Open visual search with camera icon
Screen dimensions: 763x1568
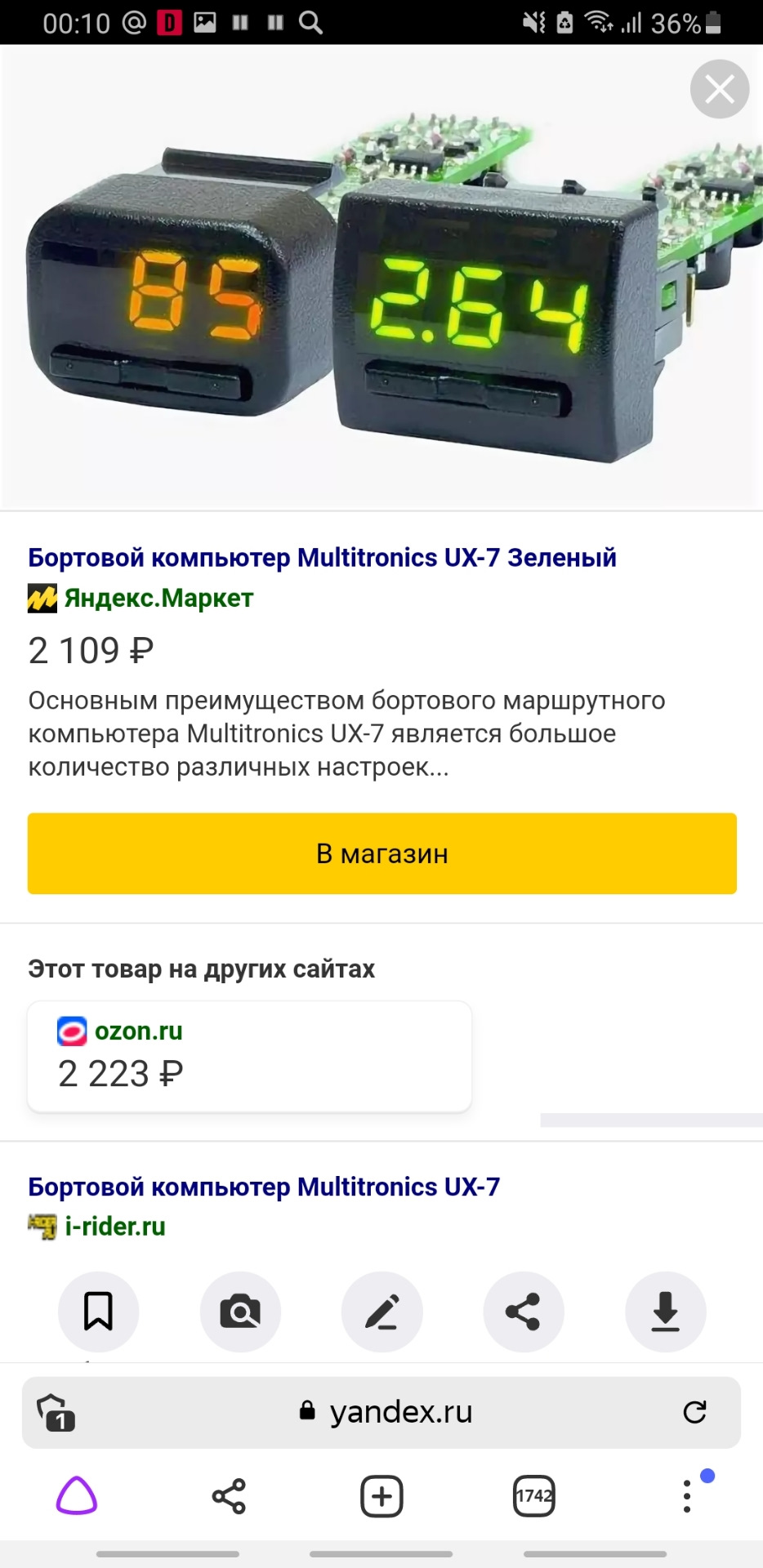click(240, 1312)
